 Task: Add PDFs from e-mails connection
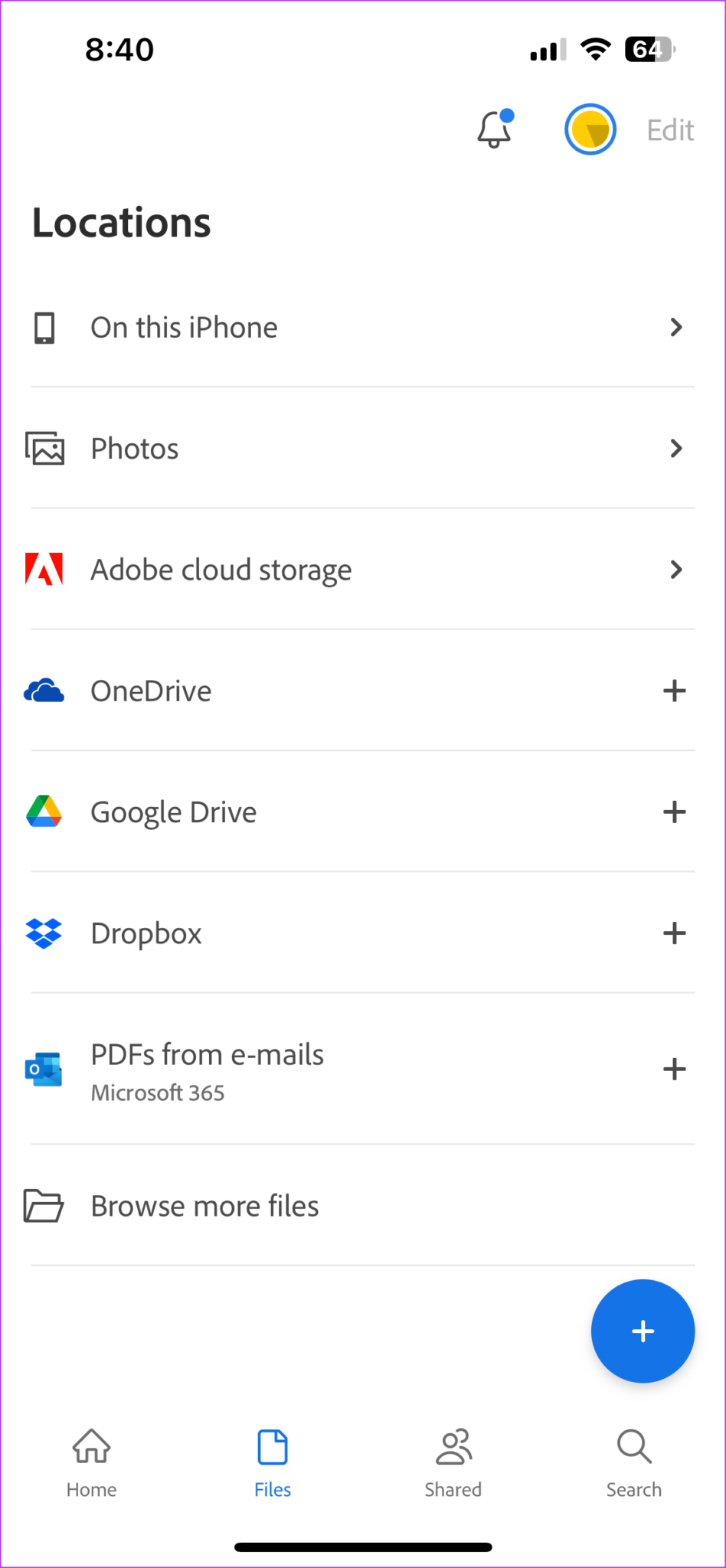click(674, 1069)
